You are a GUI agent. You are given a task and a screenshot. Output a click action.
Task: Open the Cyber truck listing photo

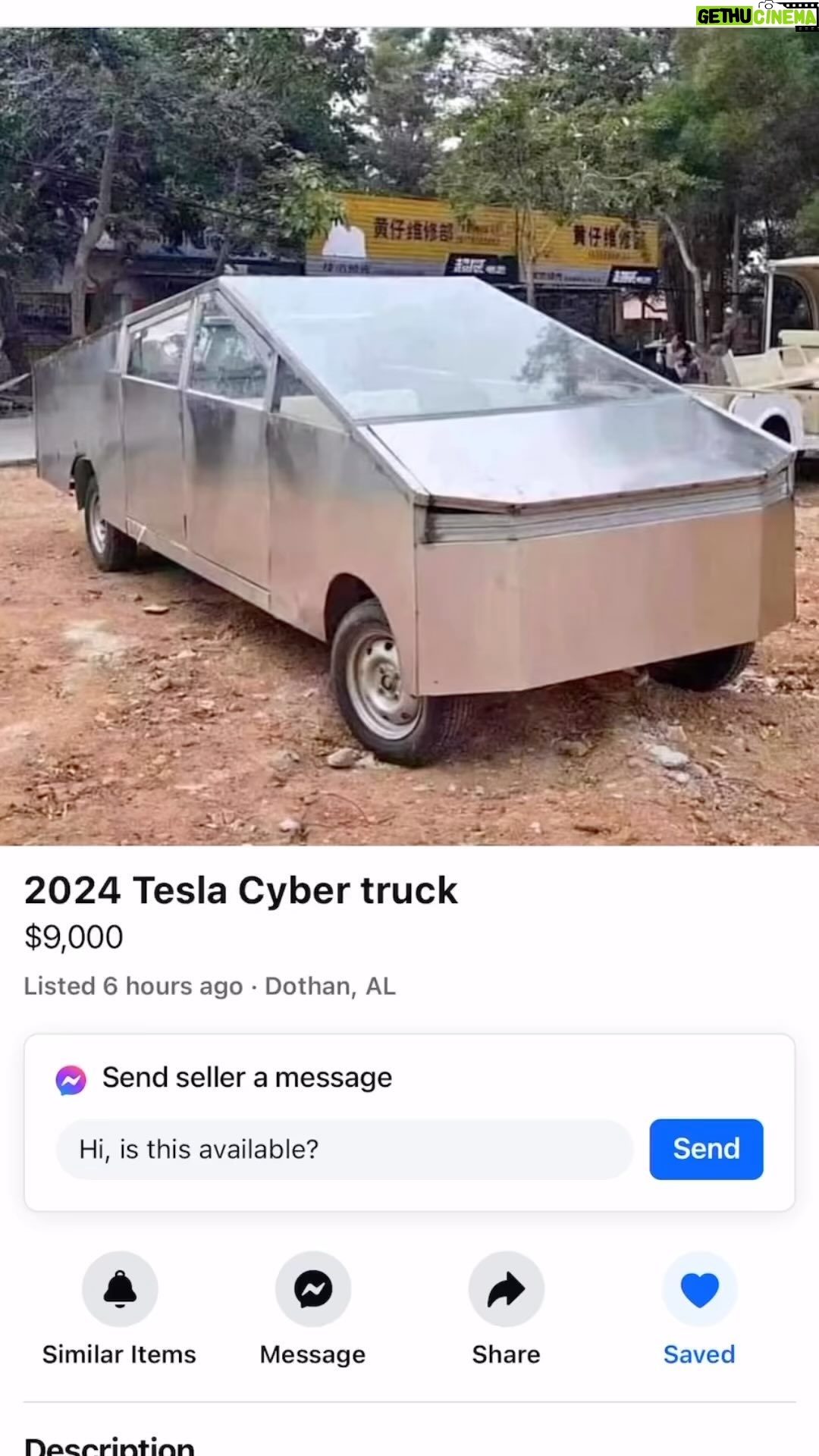[409, 437]
